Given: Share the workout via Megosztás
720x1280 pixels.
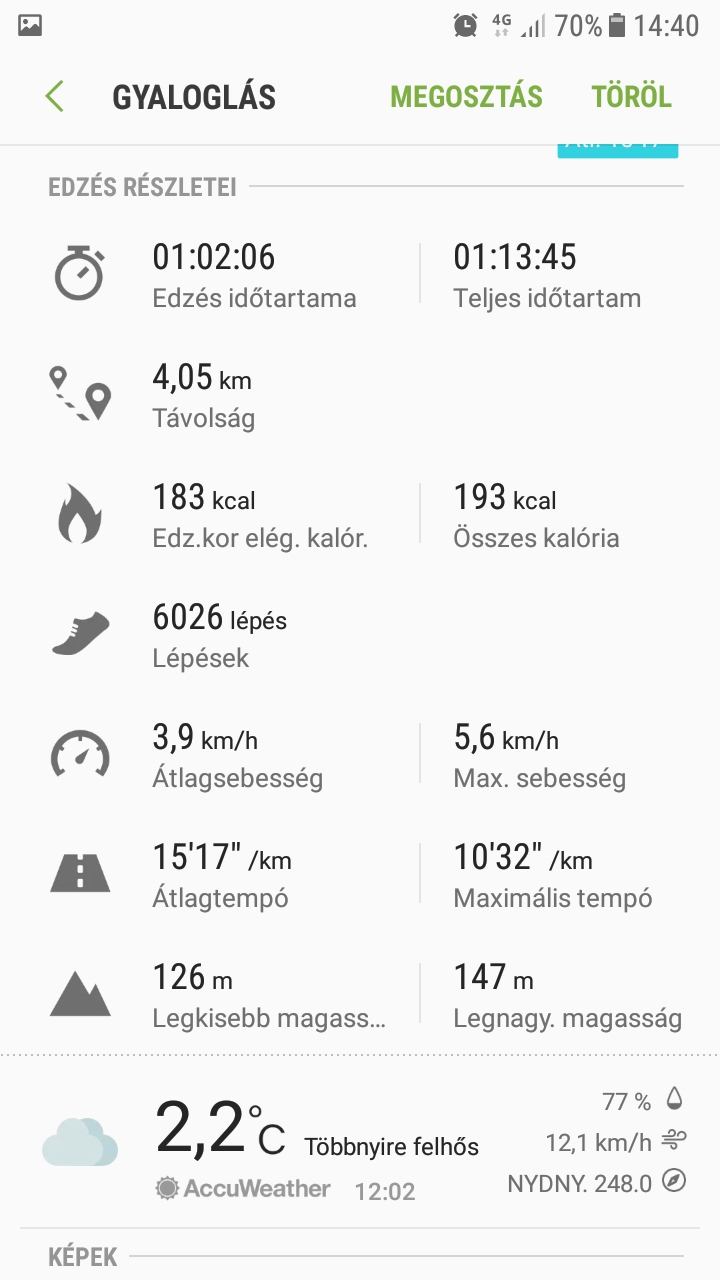Looking at the screenshot, I should tap(466, 97).
